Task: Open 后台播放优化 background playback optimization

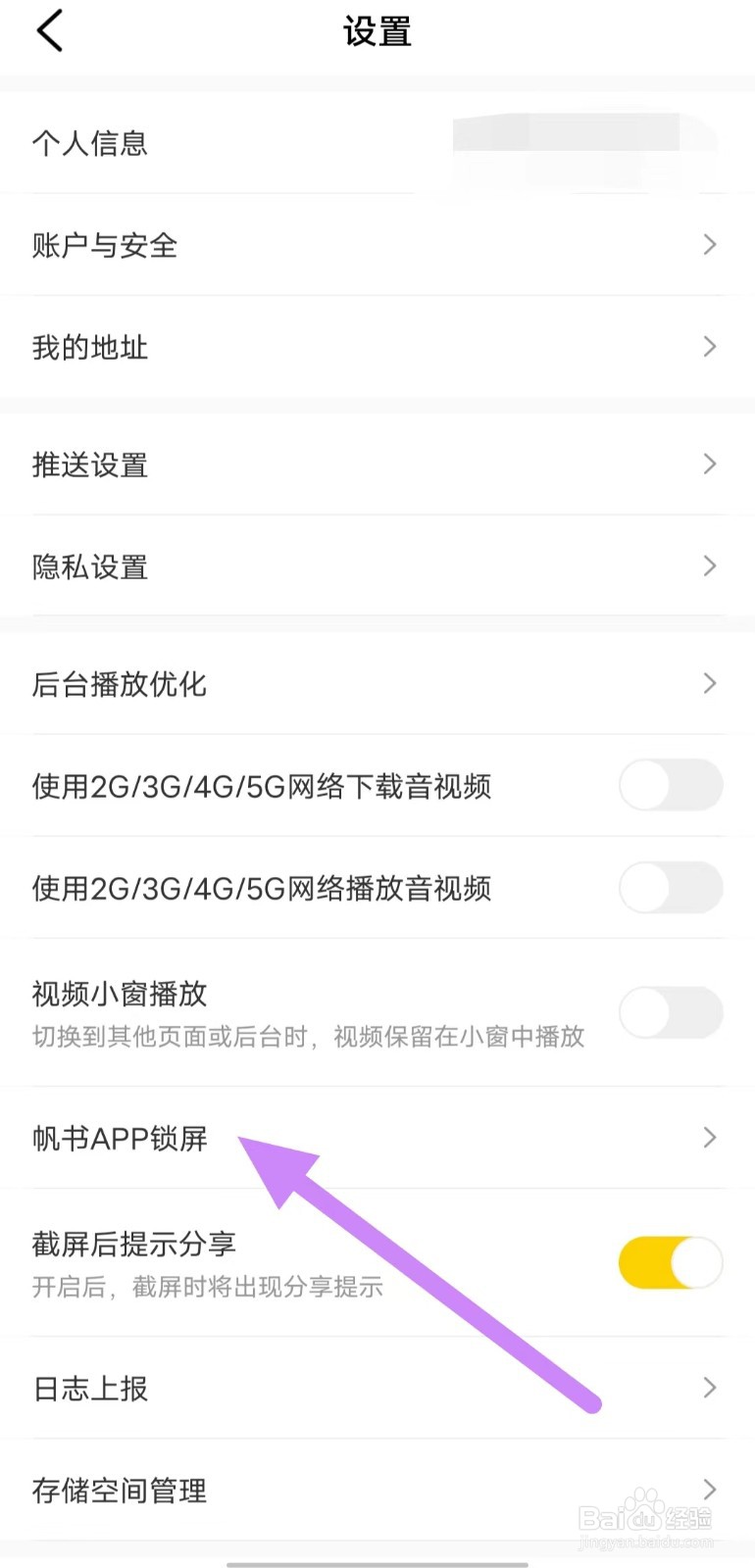Action: (x=119, y=684)
